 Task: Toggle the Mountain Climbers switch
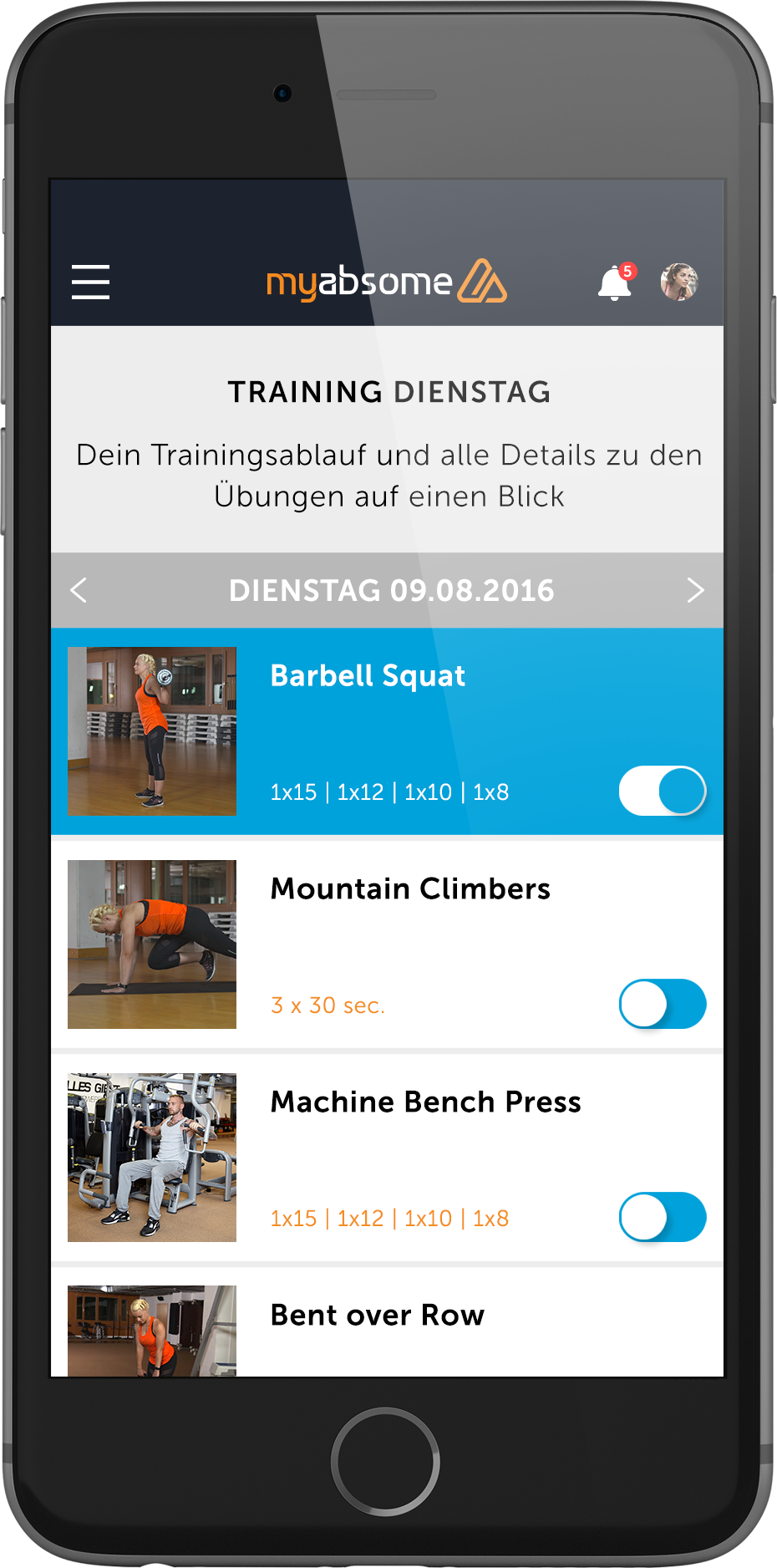663,1004
